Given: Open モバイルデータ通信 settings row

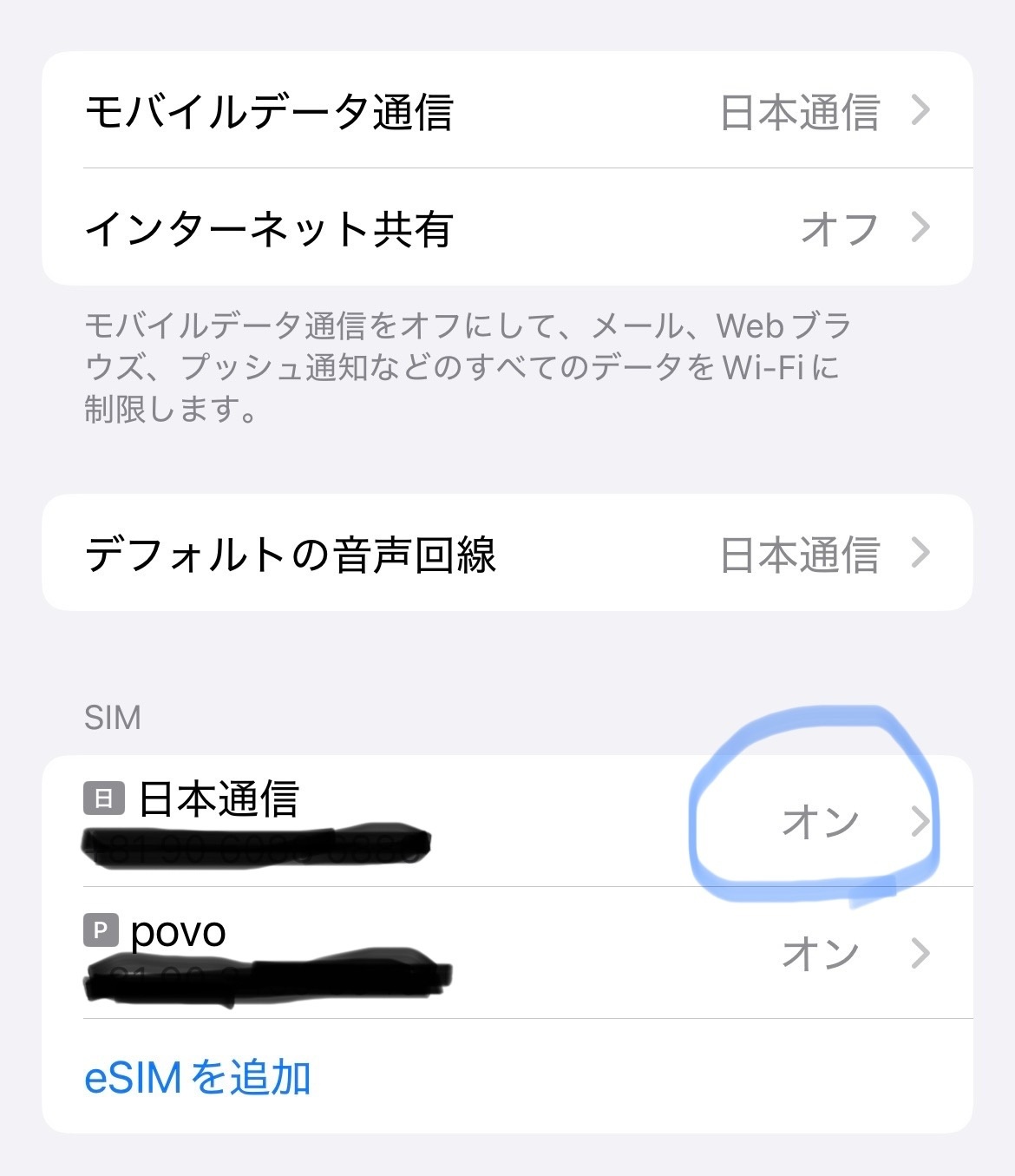Looking at the screenshot, I should [x=507, y=111].
